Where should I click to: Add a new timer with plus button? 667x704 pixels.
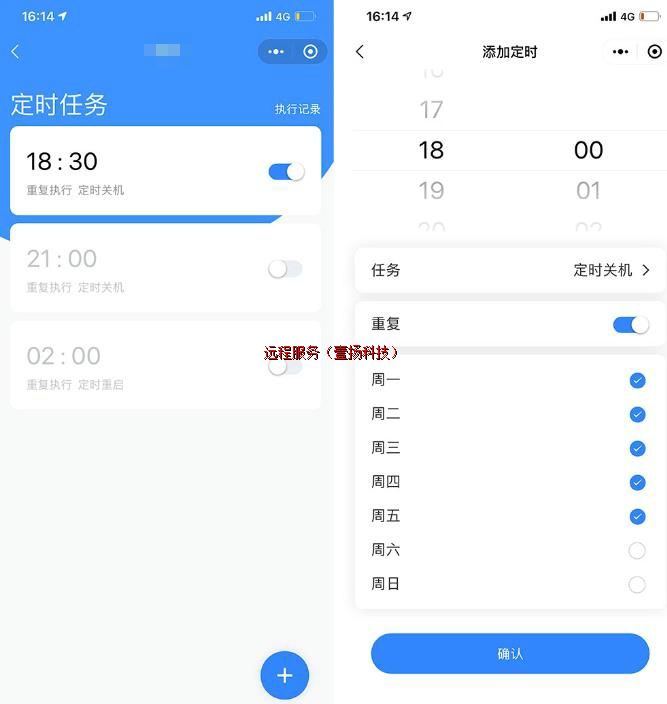[285, 675]
